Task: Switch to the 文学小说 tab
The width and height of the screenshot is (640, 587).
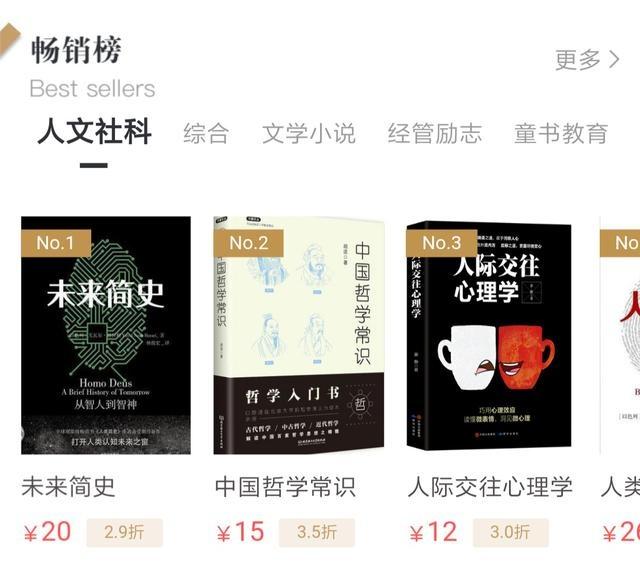Action: pyautogui.click(x=308, y=133)
